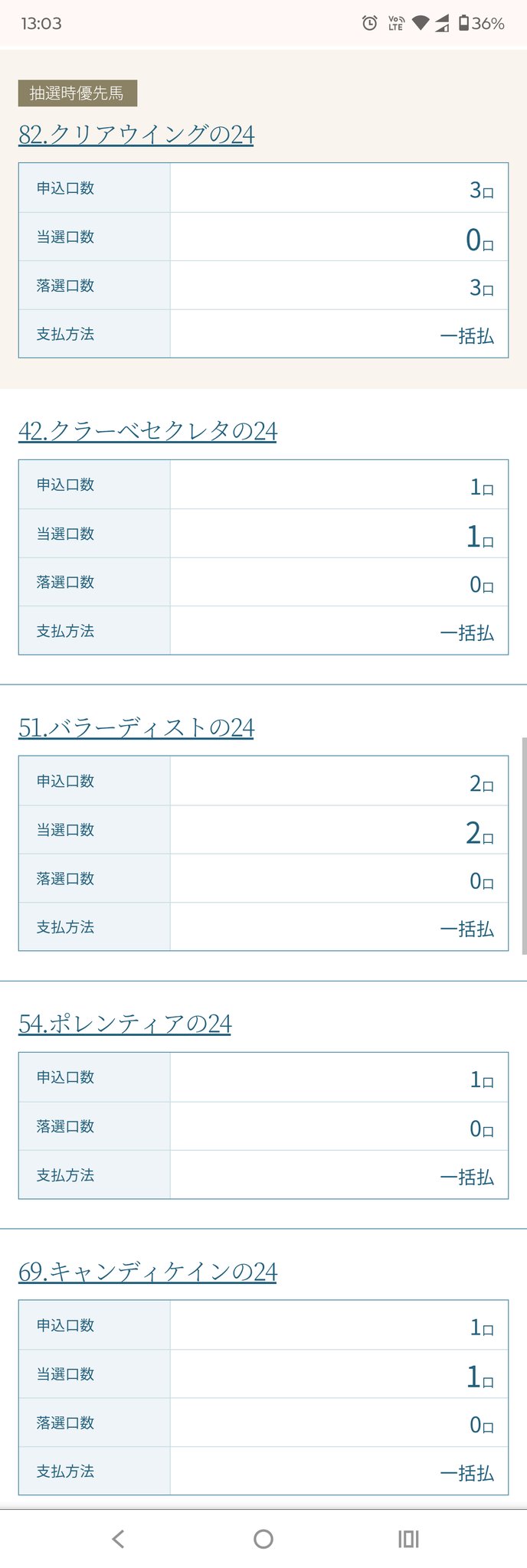Open link 82.クリアウイングの24
The width and height of the screenshot is (527, 1568).
(136, 135)
